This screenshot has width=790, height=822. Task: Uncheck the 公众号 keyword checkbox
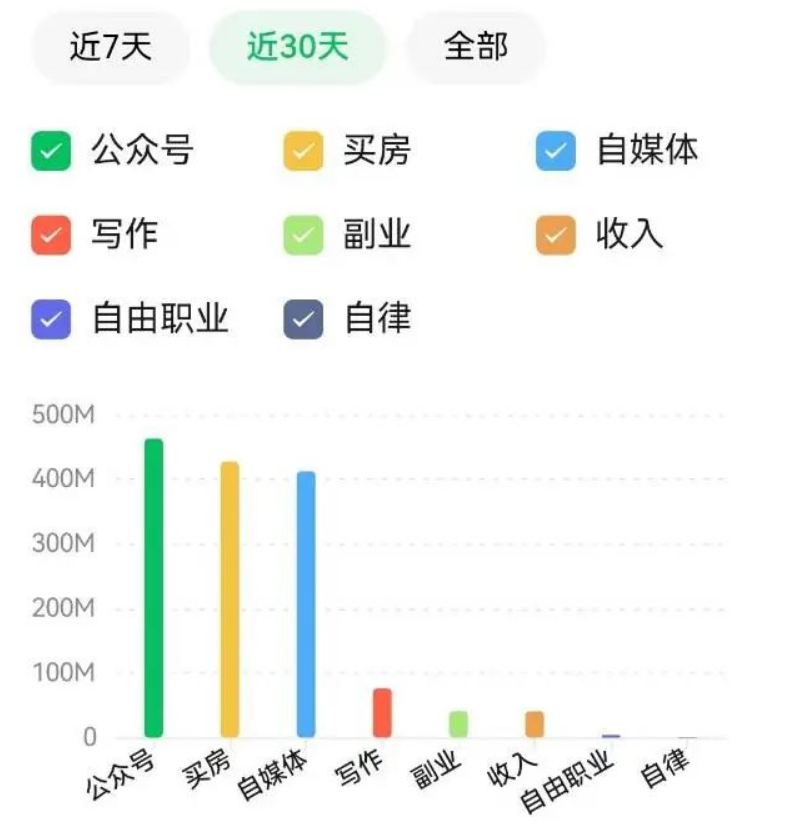click(51, 152)
